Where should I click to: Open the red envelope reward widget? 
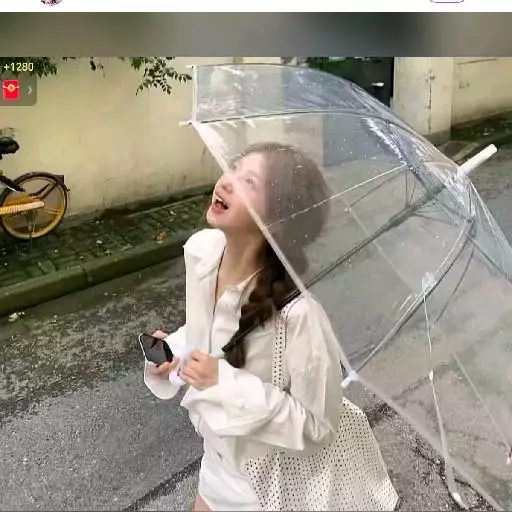pos(17,90)
